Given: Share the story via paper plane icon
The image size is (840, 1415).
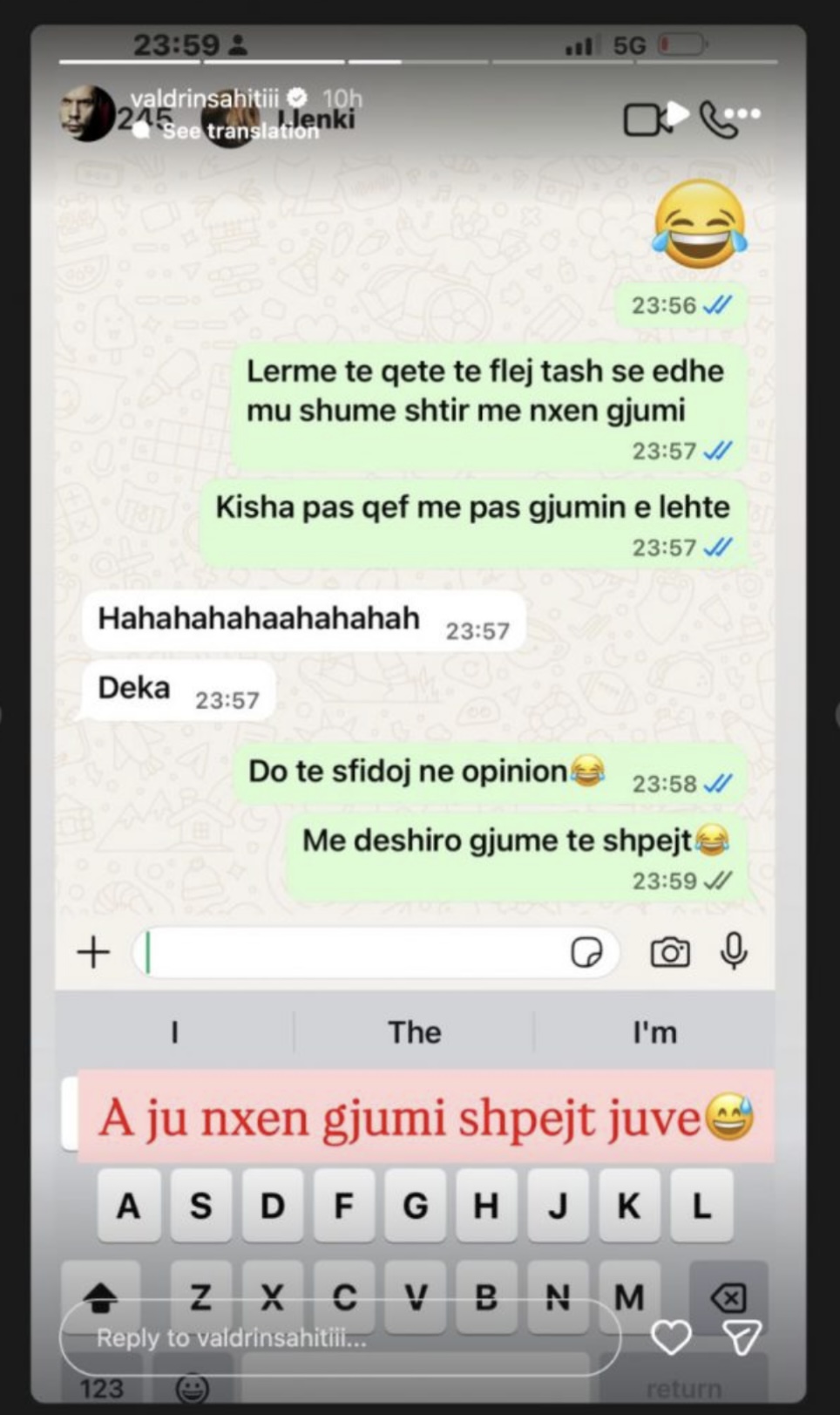Looking at the screenshot, I should coord(742,1337).
